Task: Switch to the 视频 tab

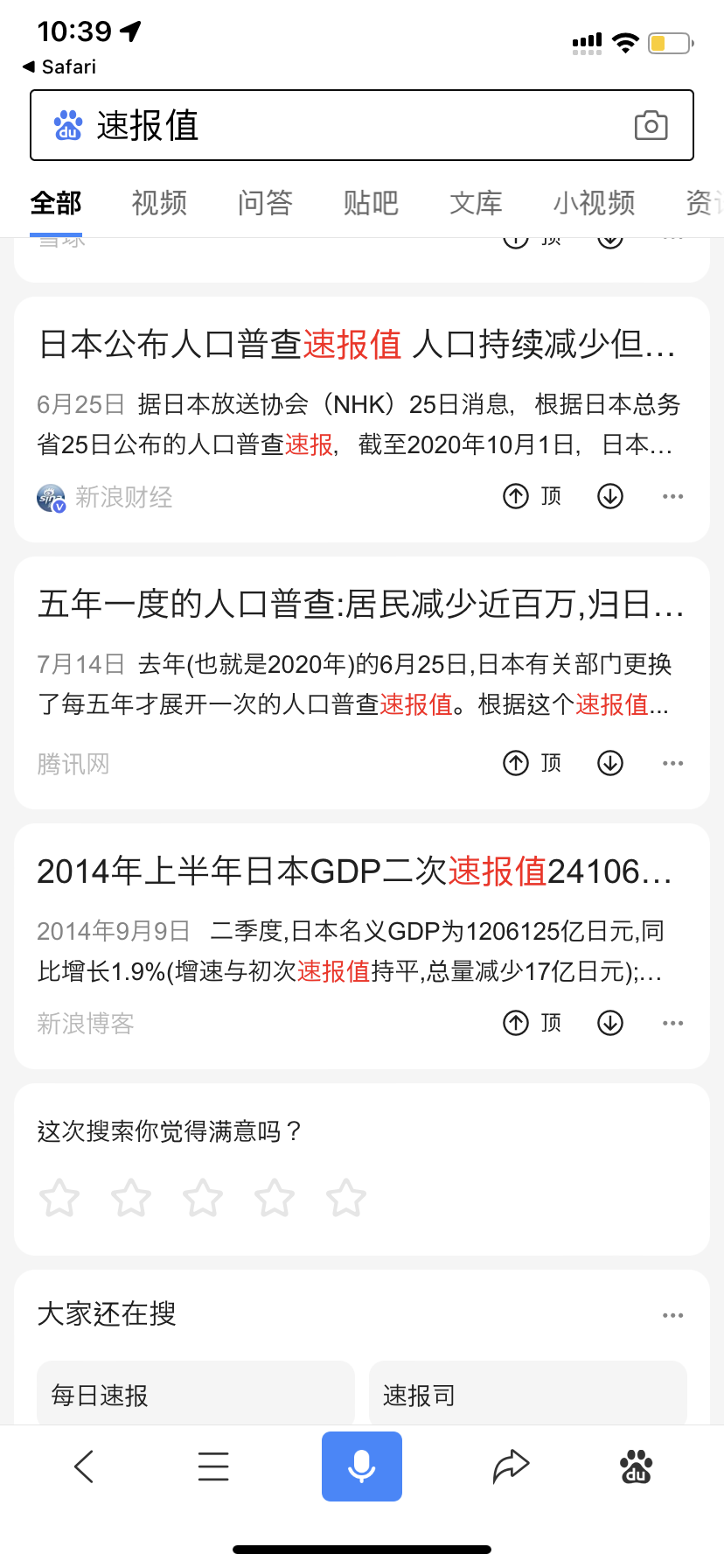Action: [159, 203]
